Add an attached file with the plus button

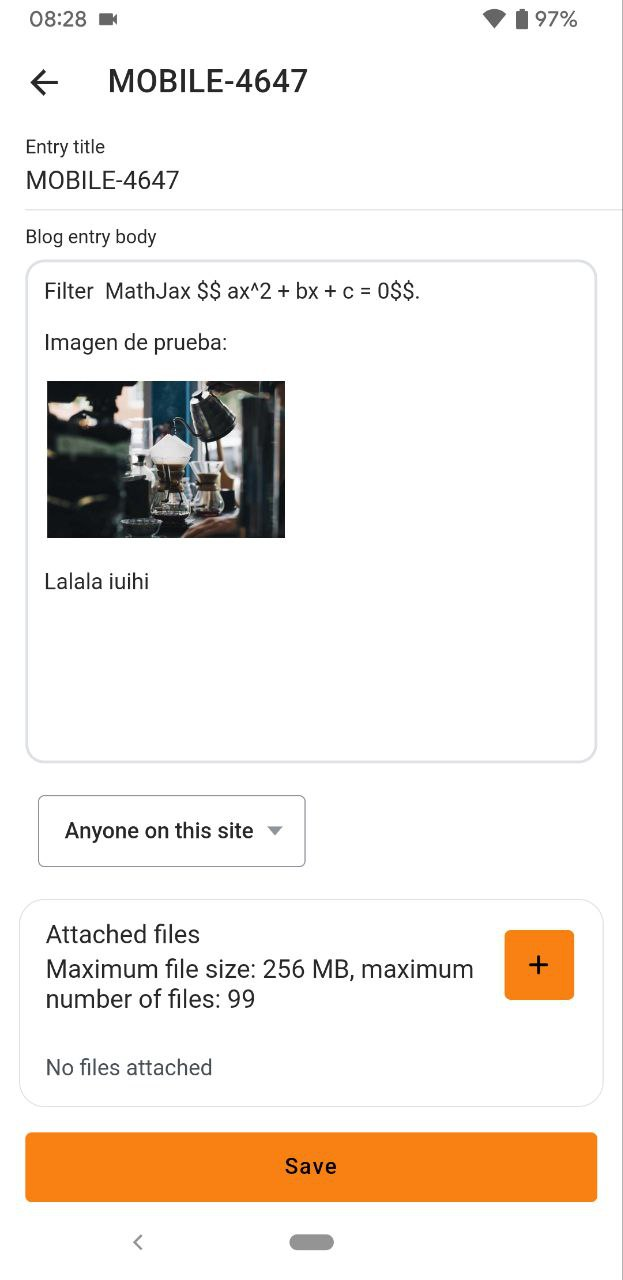(x=539, y=965)
